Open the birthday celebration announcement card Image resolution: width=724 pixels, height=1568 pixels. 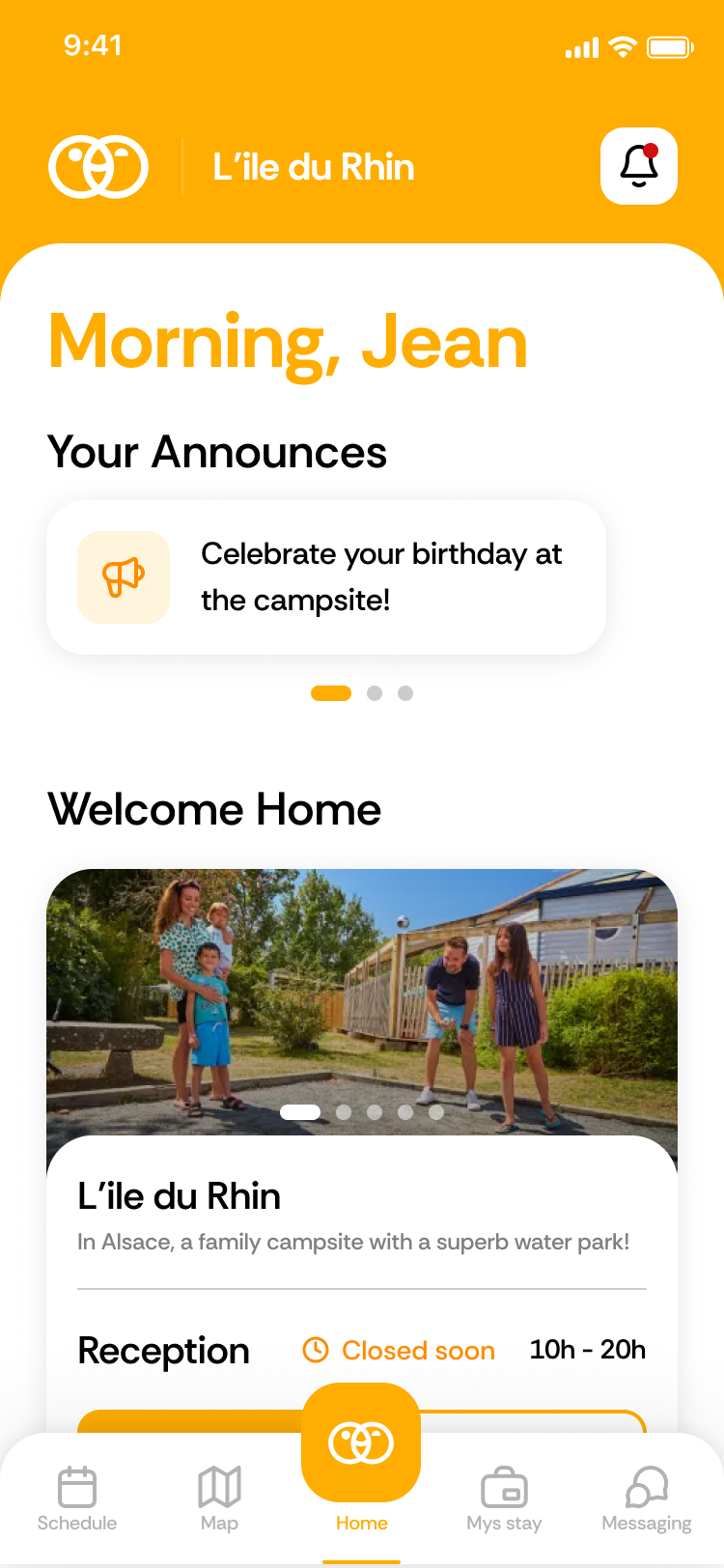point(326,577)
